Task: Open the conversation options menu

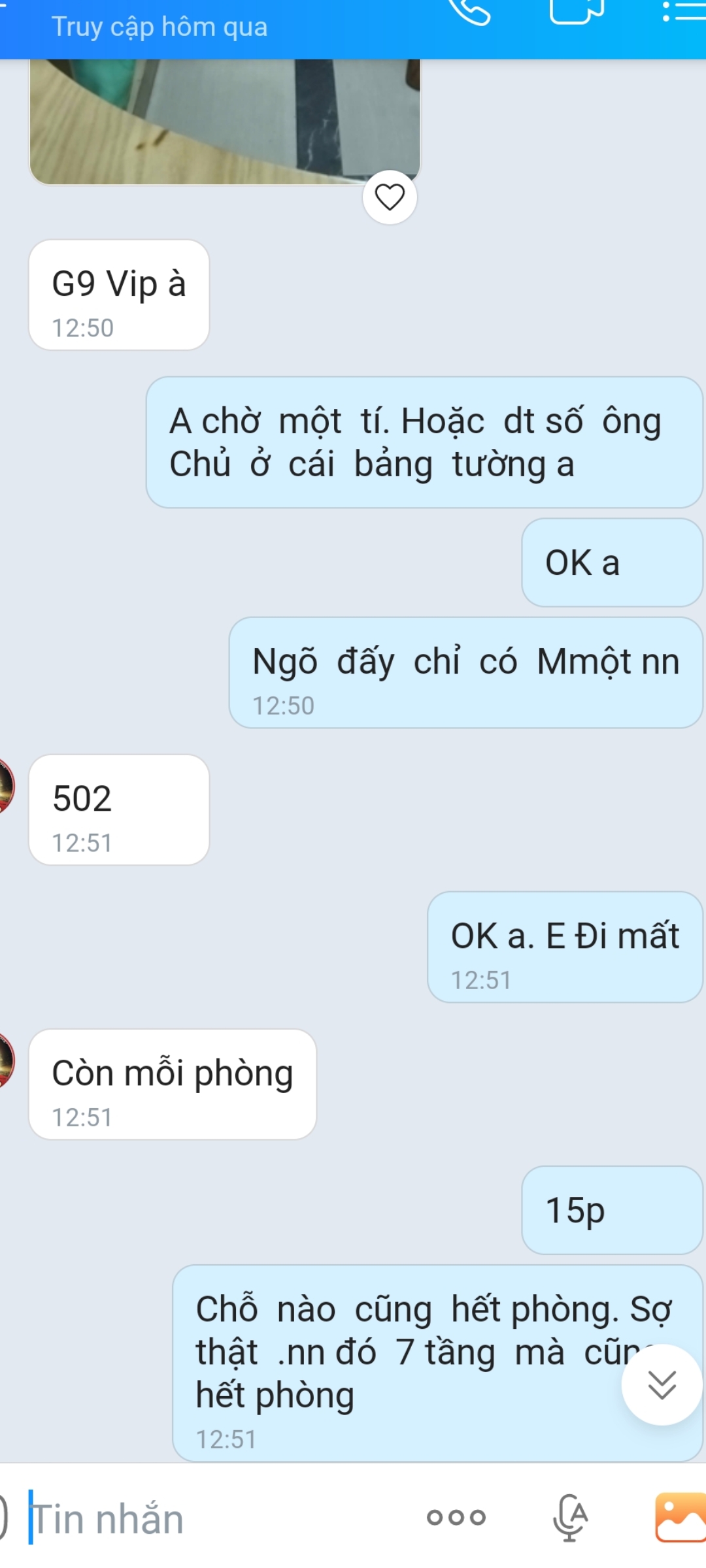Action: click(682, 12)
